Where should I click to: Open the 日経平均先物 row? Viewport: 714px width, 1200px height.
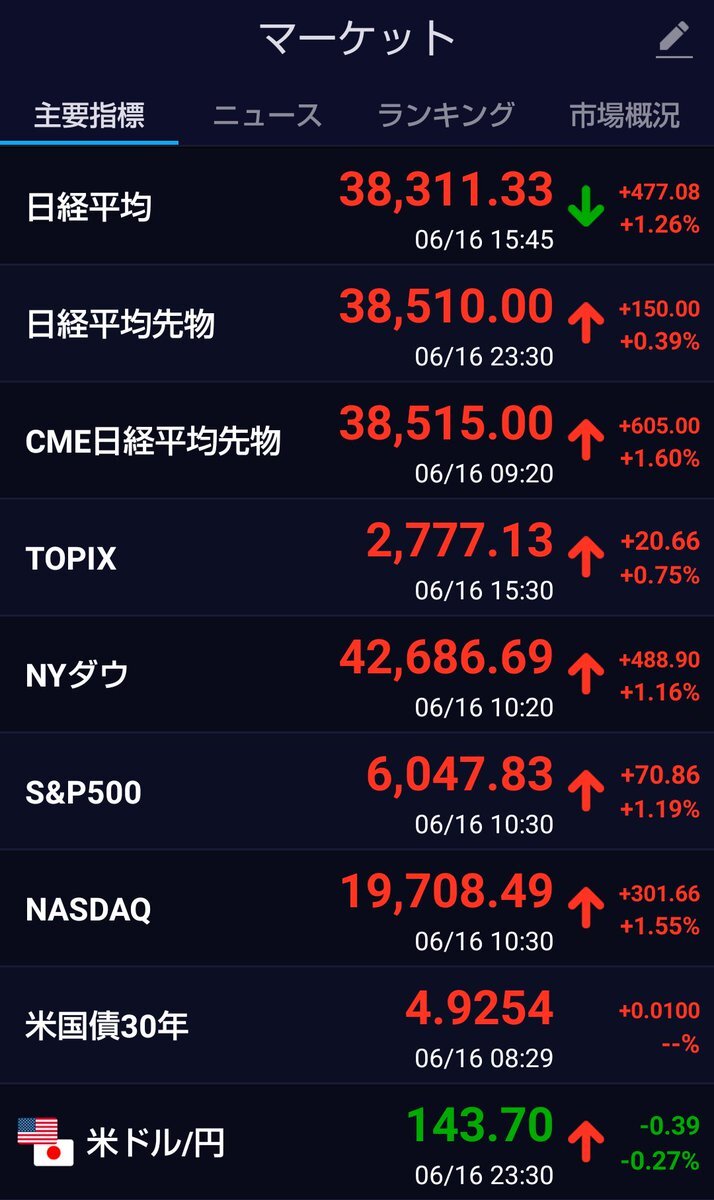pyautogui.click(x=357, y=324)
